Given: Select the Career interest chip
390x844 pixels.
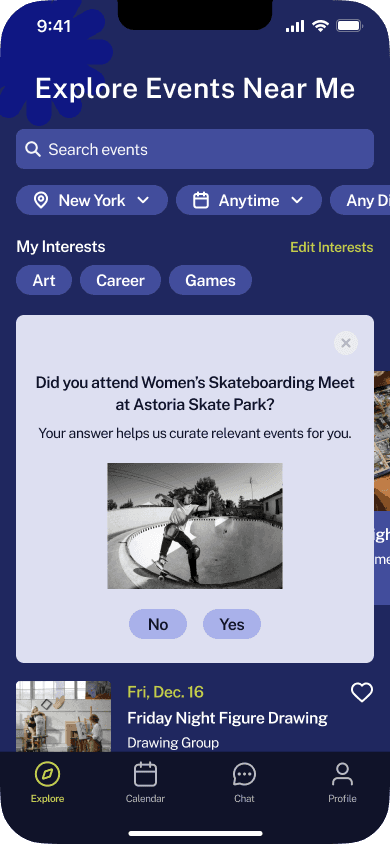Looking at the screenshot, I should 120,280.
